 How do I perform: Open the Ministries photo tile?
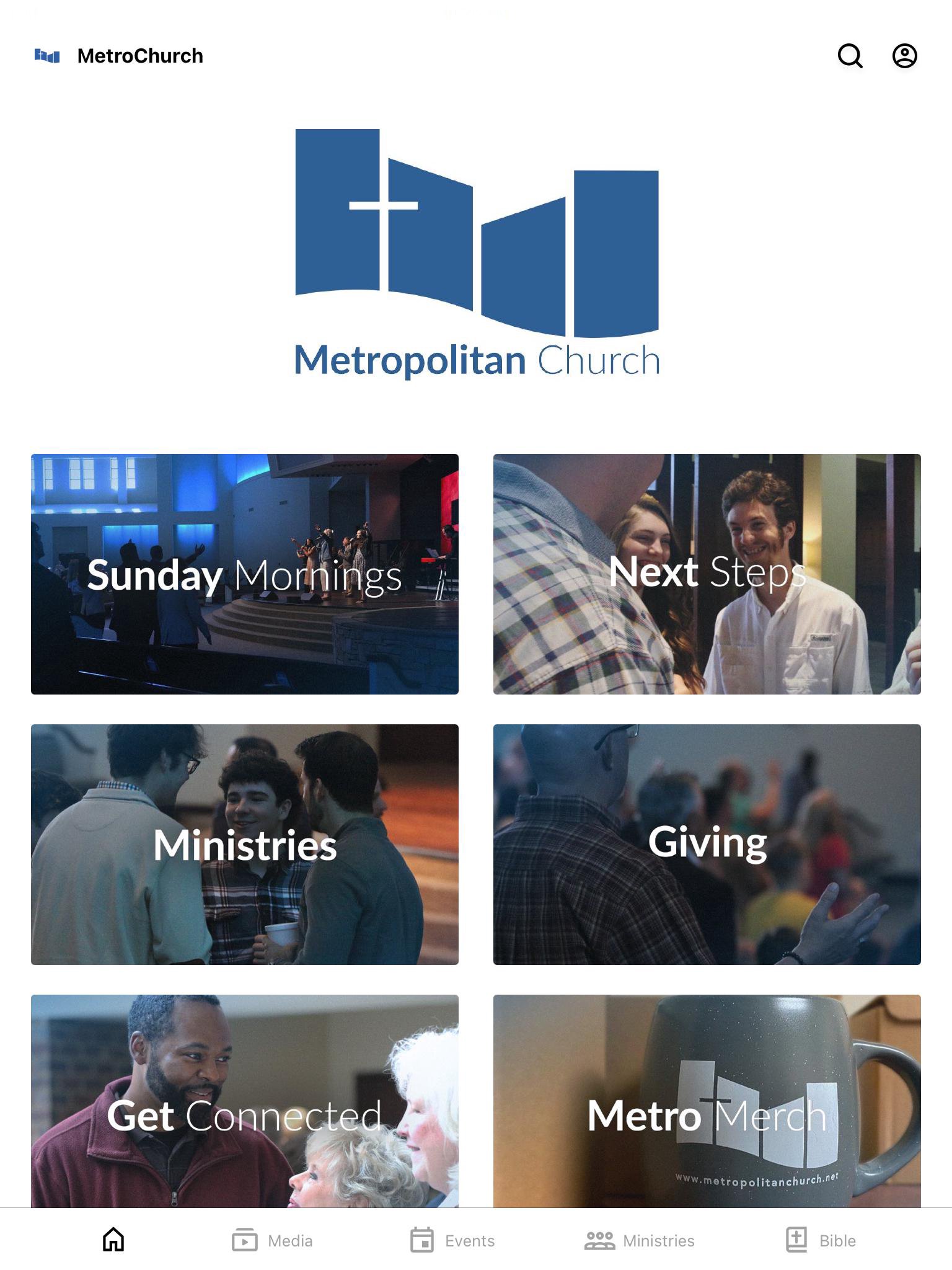(245, 844)
